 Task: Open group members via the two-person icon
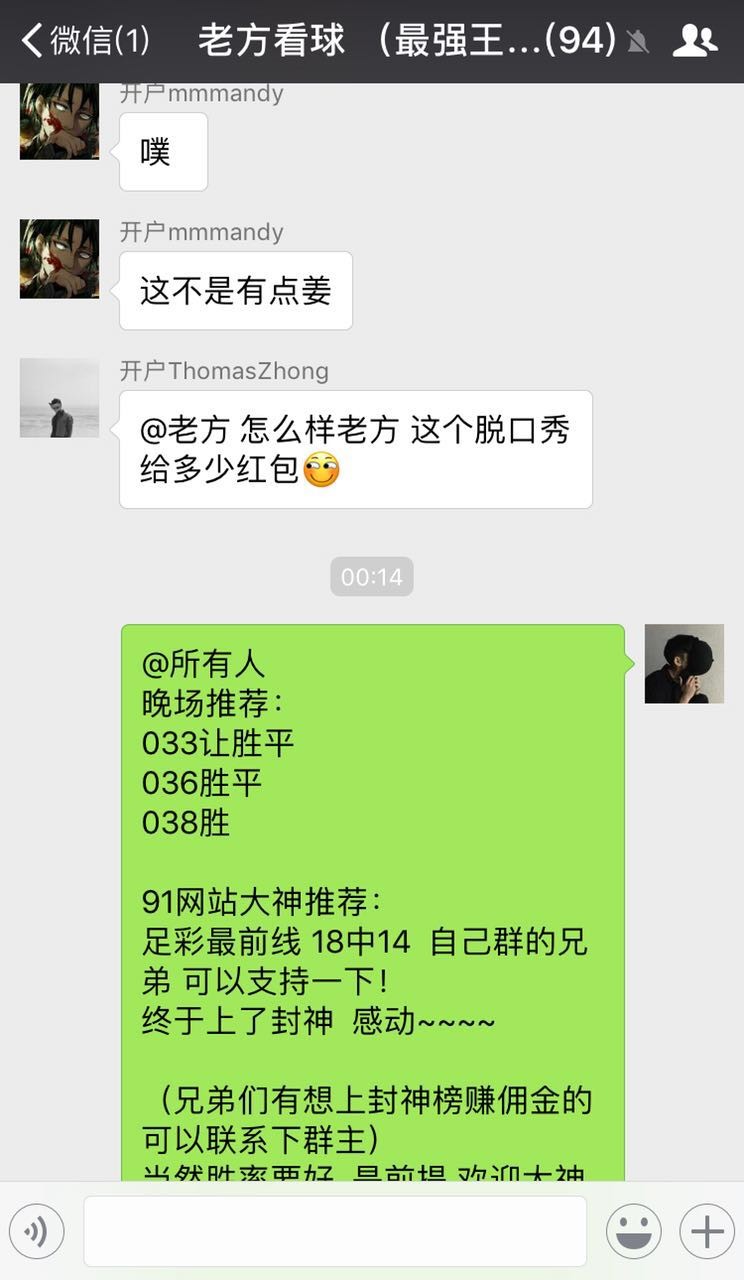[695, 41]
